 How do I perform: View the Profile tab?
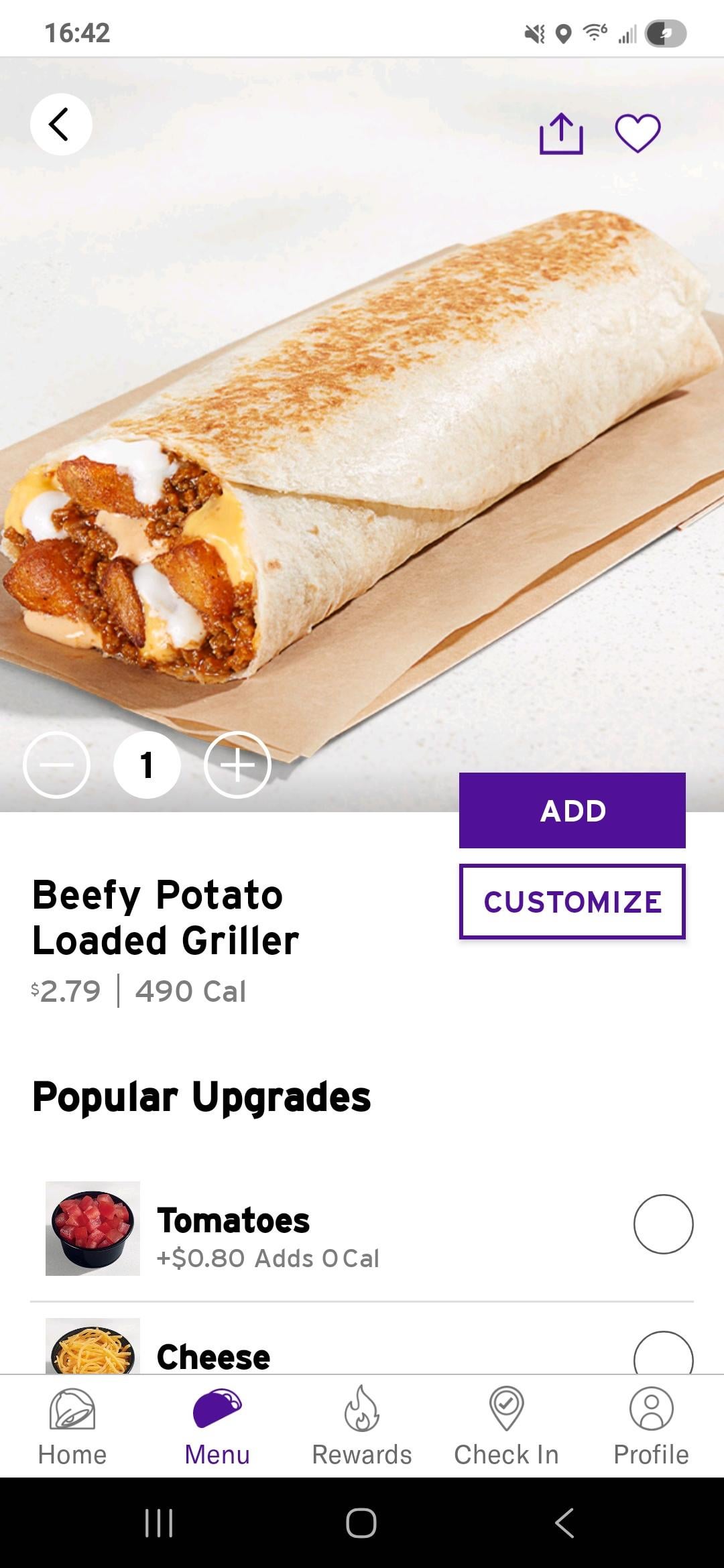click(651, 1426)
